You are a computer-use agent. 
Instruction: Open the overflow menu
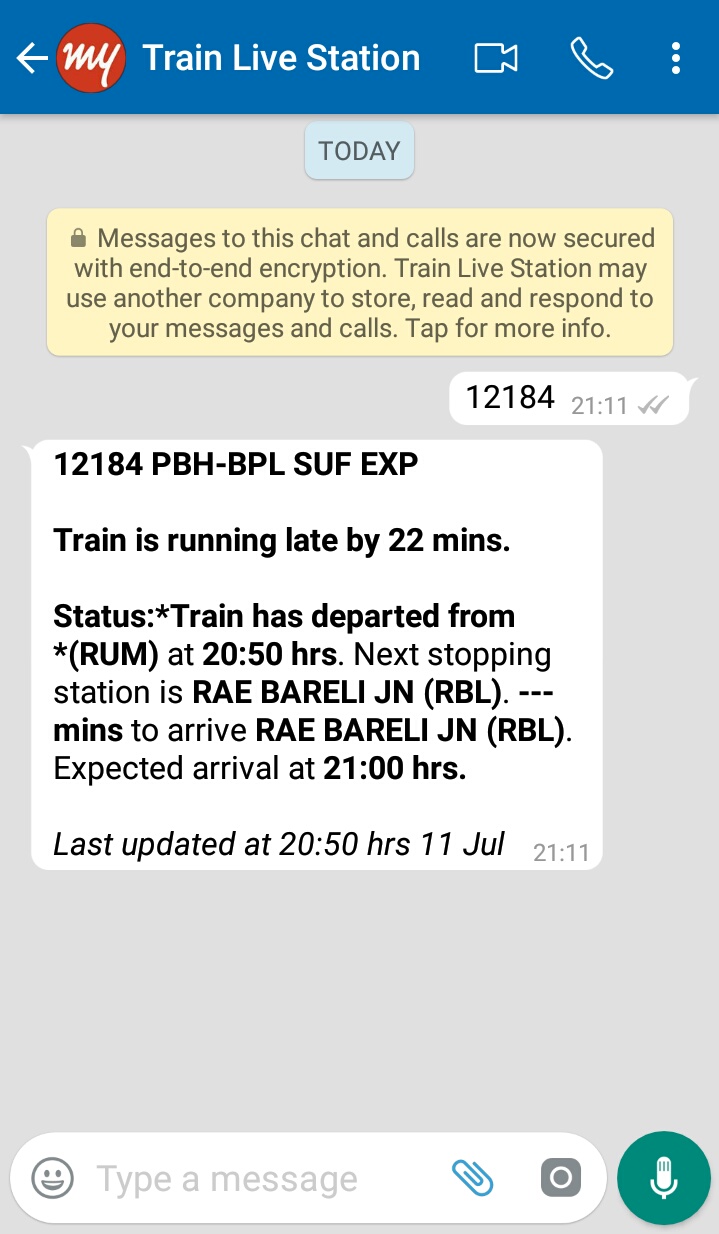(x=676, y=58)
